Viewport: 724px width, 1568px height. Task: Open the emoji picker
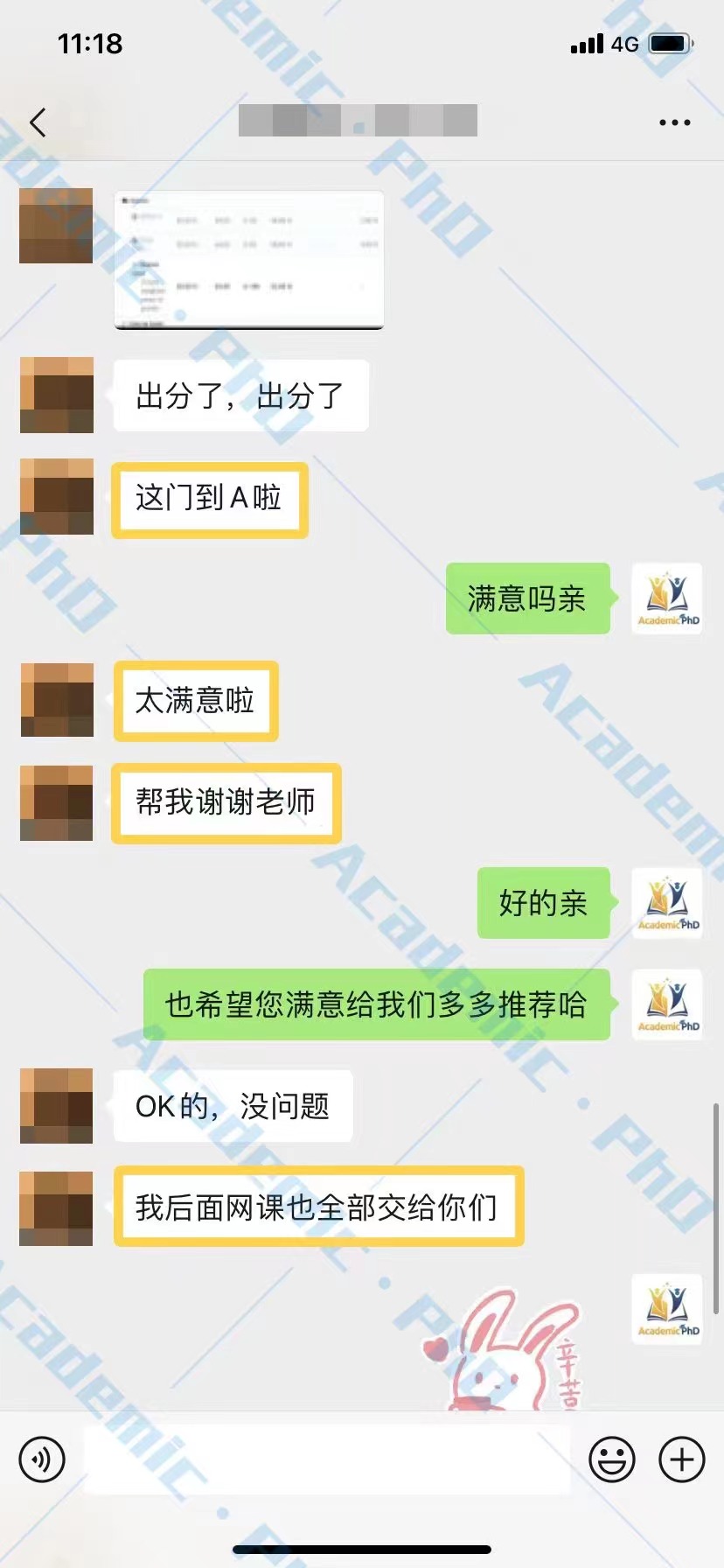click(611, 1459)
